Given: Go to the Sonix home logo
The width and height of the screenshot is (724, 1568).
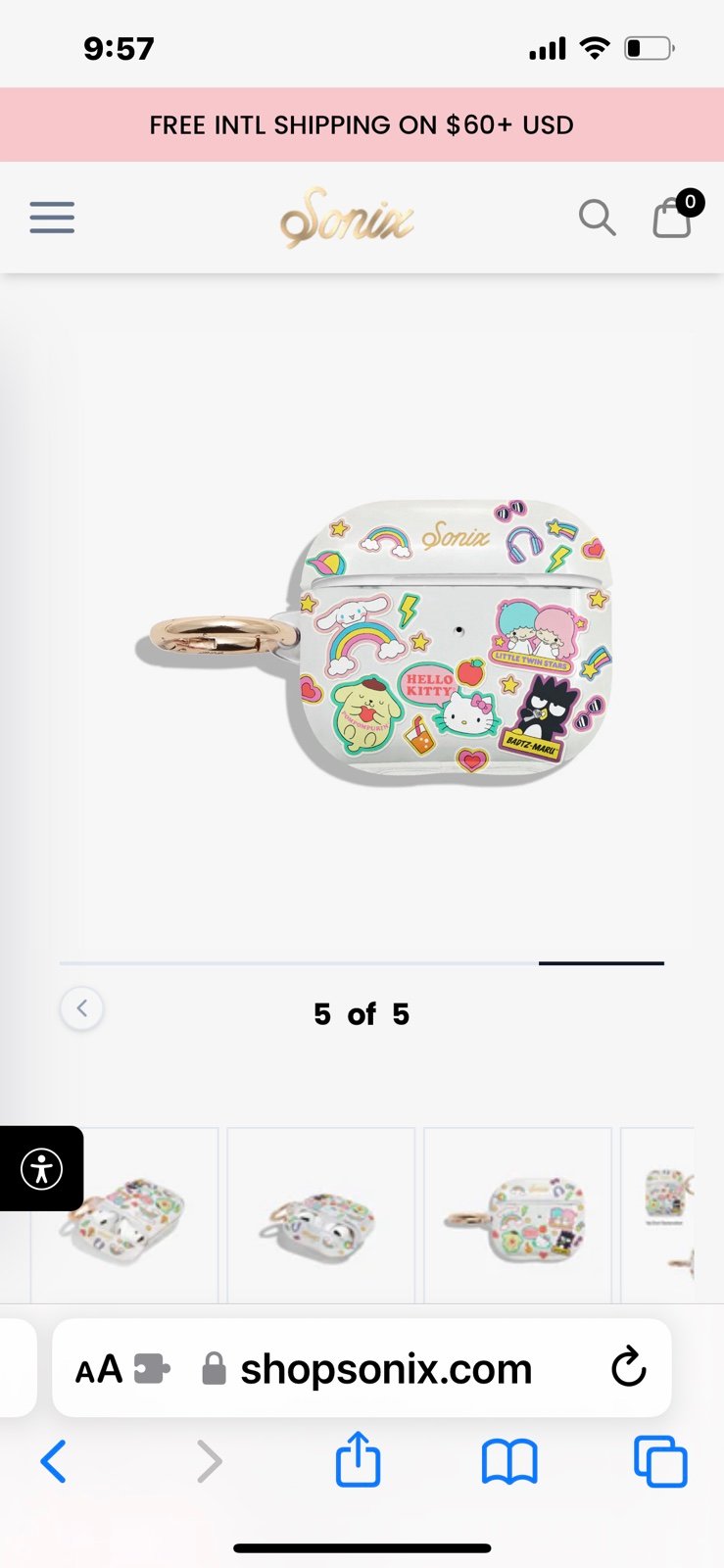Looking at the screenshot, I should pos(347,218).
